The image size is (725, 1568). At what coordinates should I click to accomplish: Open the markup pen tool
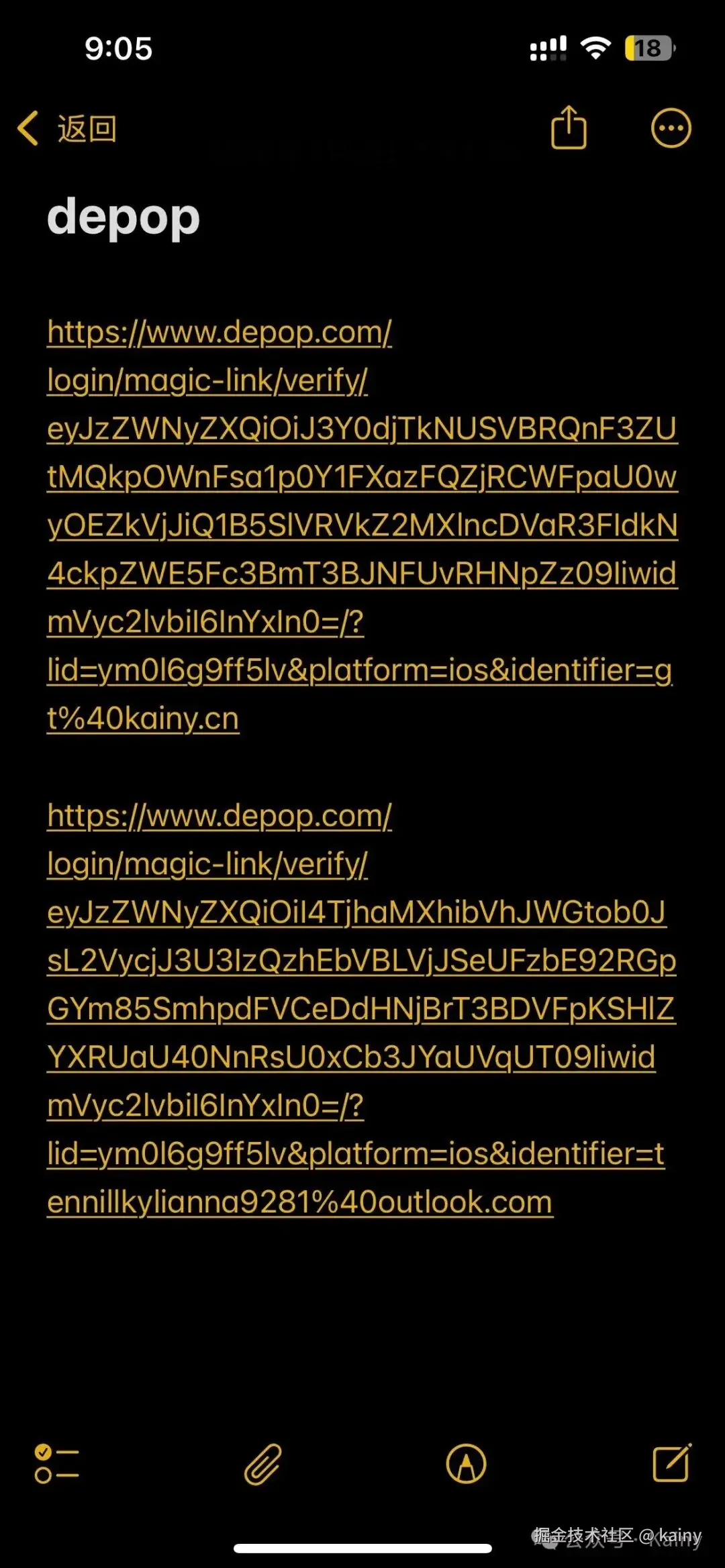(466, 1463)
